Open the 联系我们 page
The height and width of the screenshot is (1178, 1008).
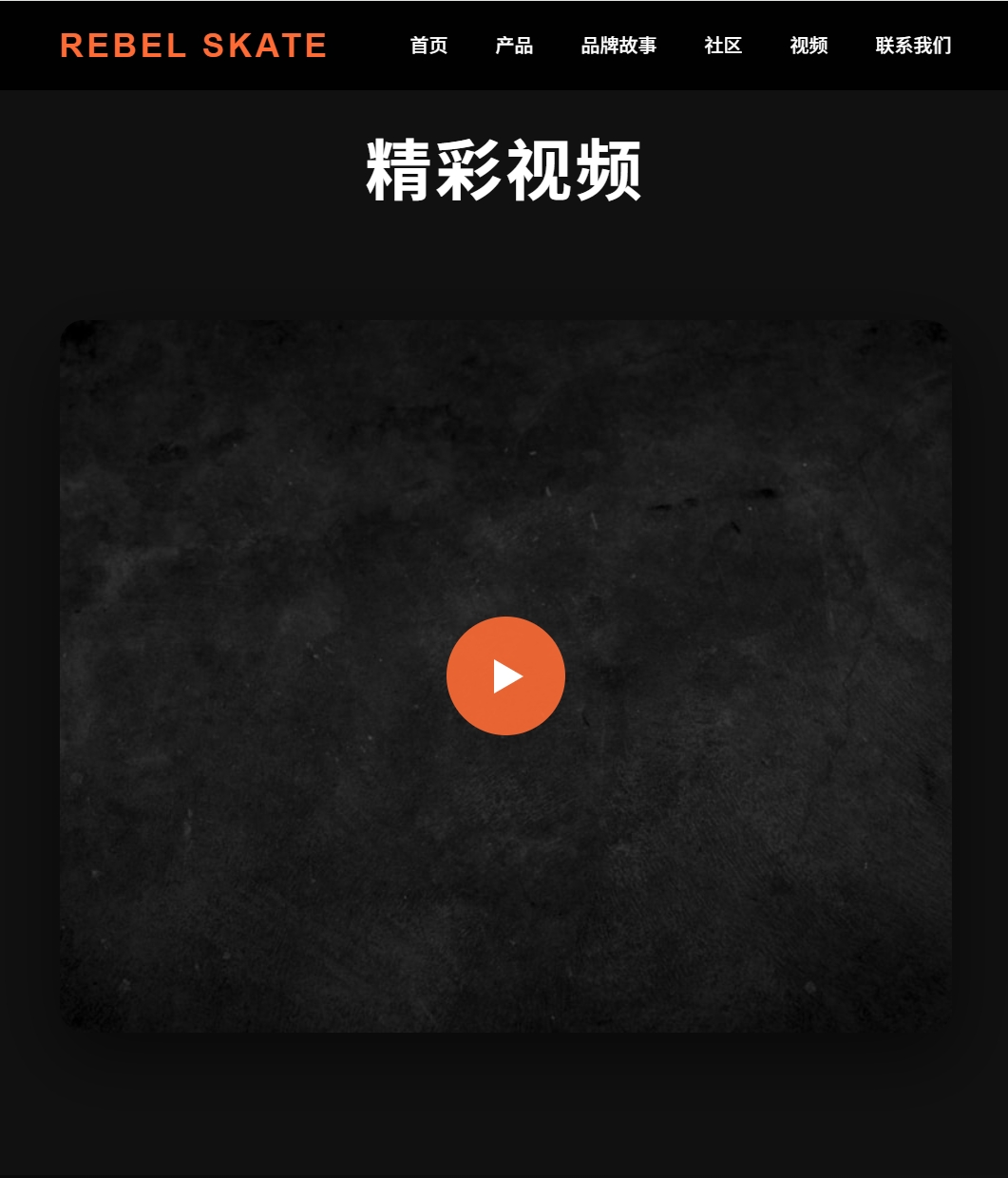pyautogui.click(x=913, y=46)
